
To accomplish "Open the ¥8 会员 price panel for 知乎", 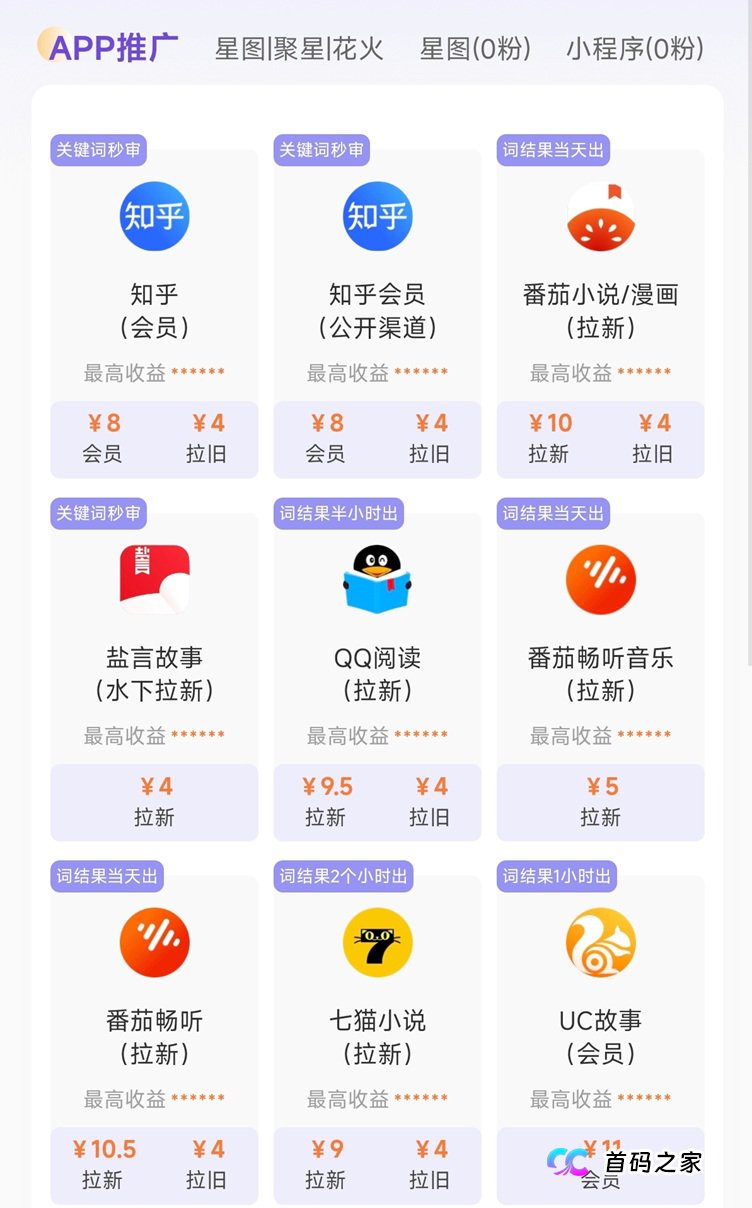I will (103, 438).
